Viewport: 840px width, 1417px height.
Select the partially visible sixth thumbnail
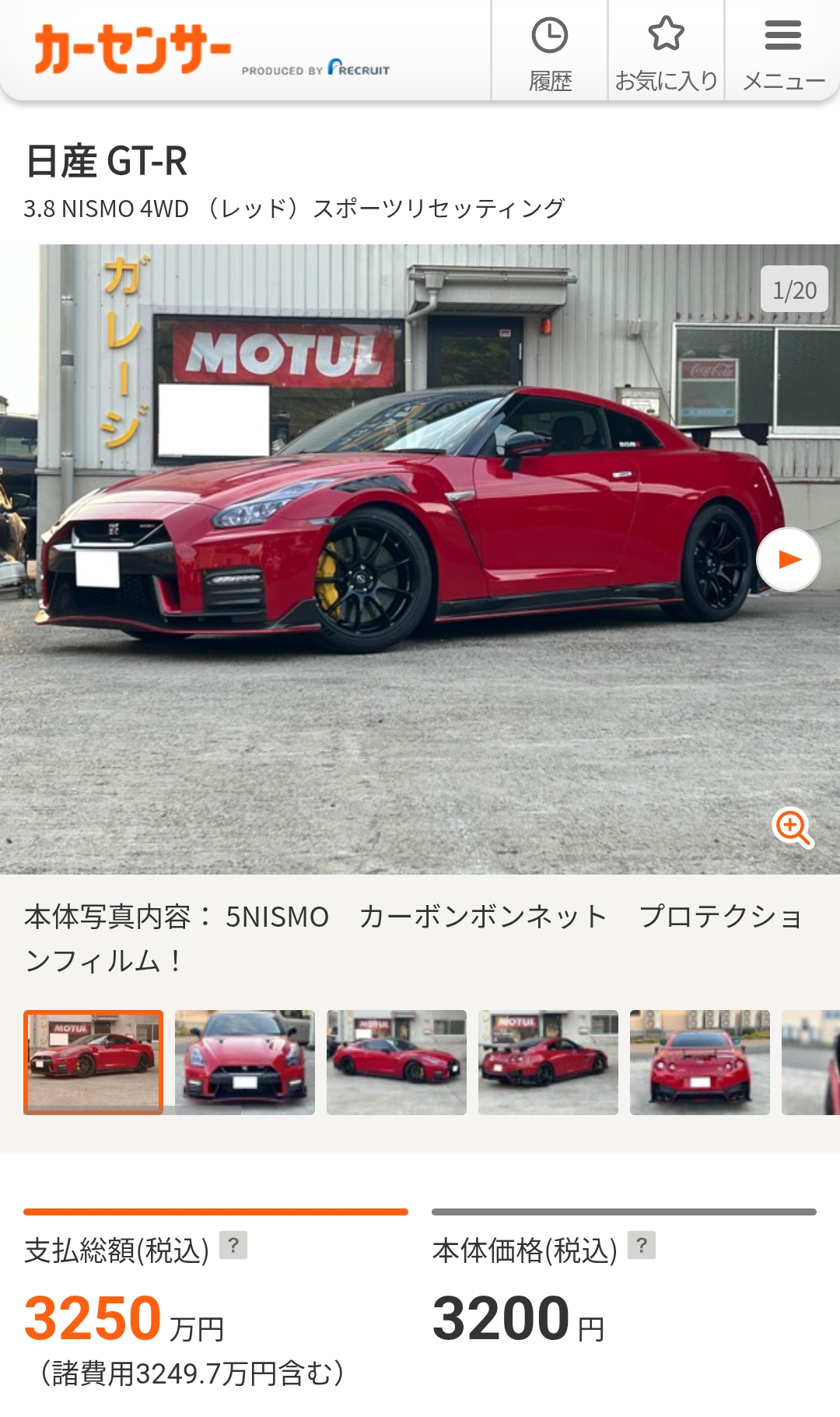pos(810,1062)
